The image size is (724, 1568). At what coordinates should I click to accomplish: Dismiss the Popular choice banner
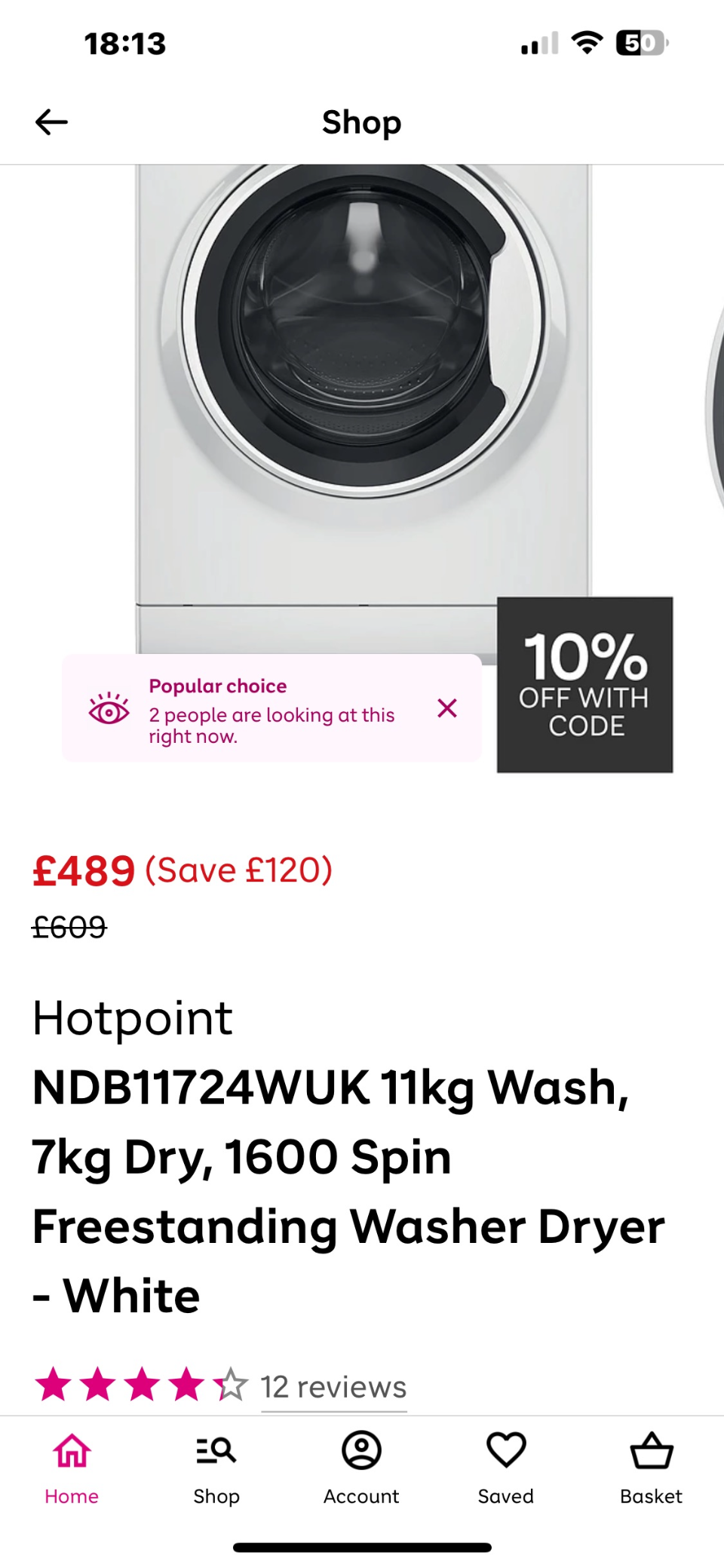click(447, 707)
